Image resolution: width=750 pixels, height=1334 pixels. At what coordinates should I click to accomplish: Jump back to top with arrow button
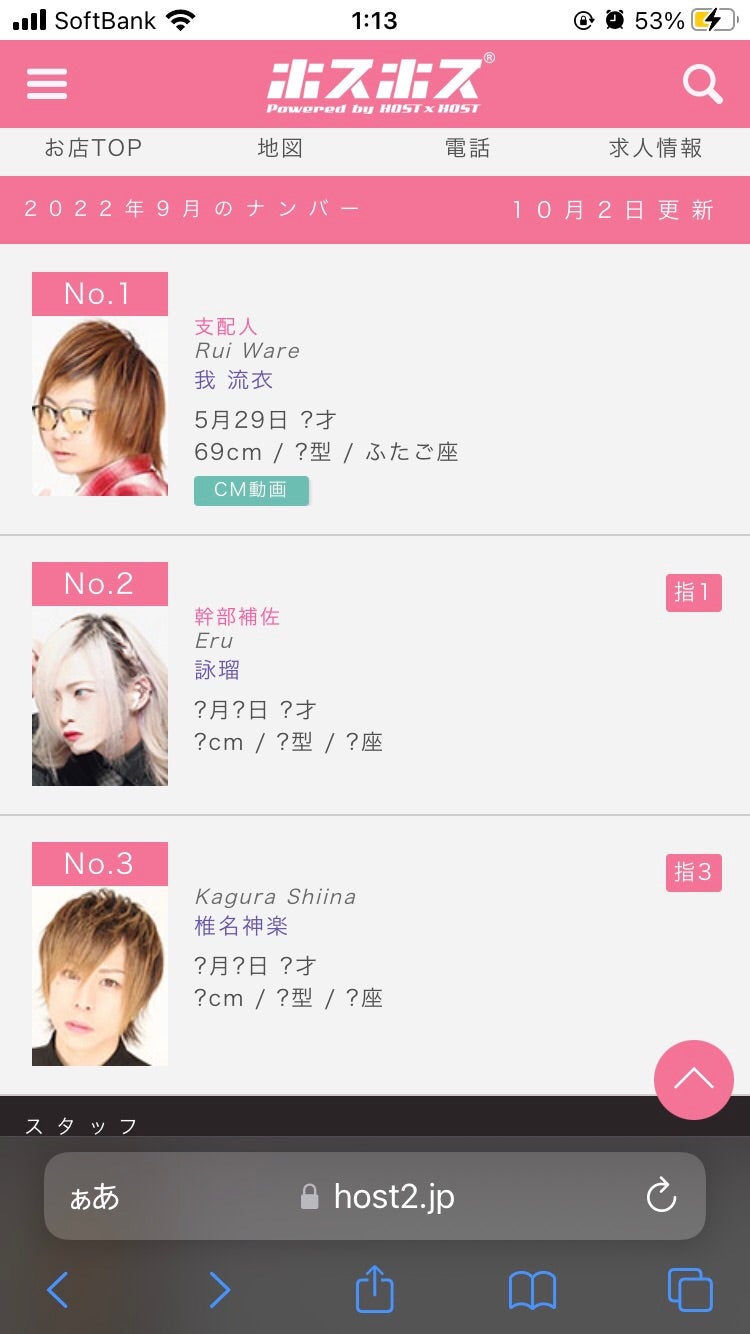tap(693, 1079)
